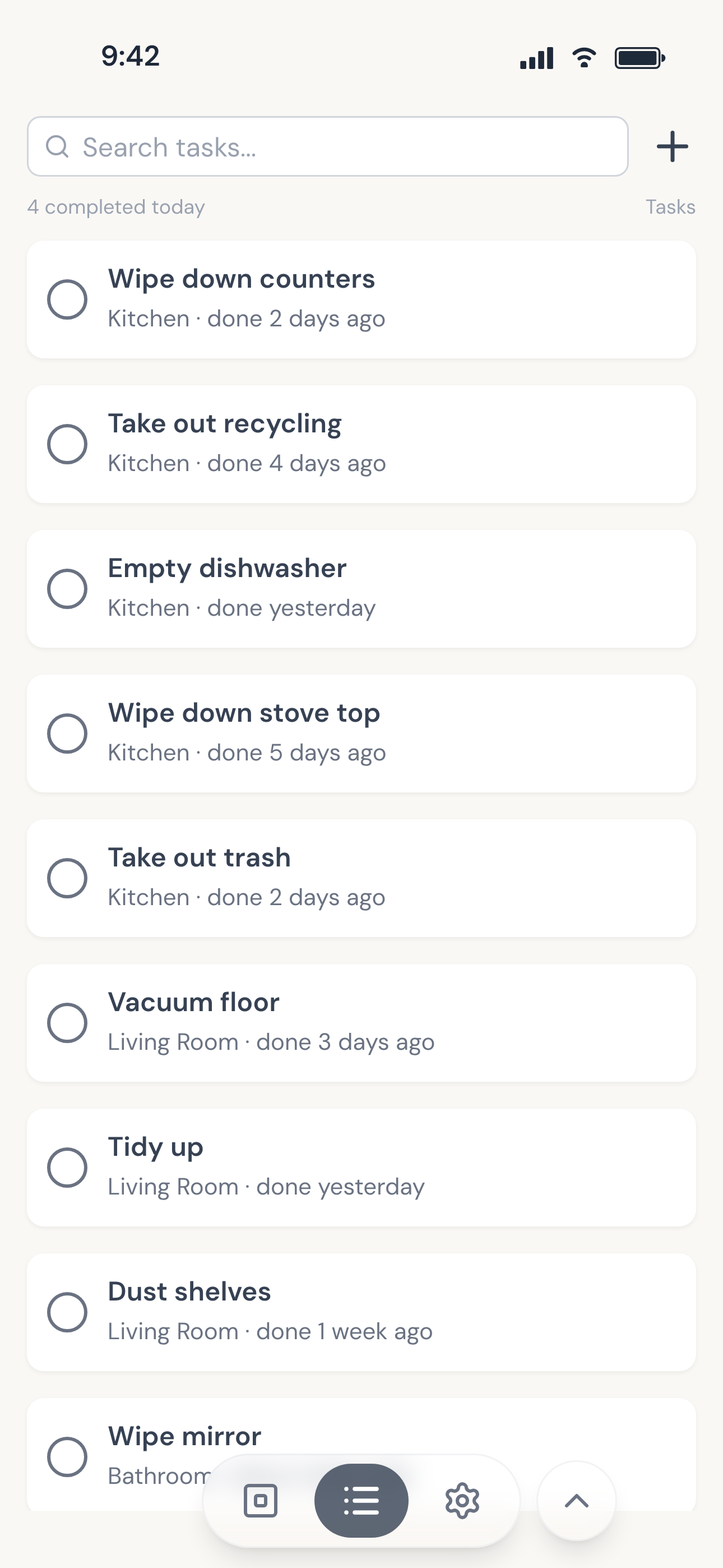View the '4 completed today' summary

(117, 207)
